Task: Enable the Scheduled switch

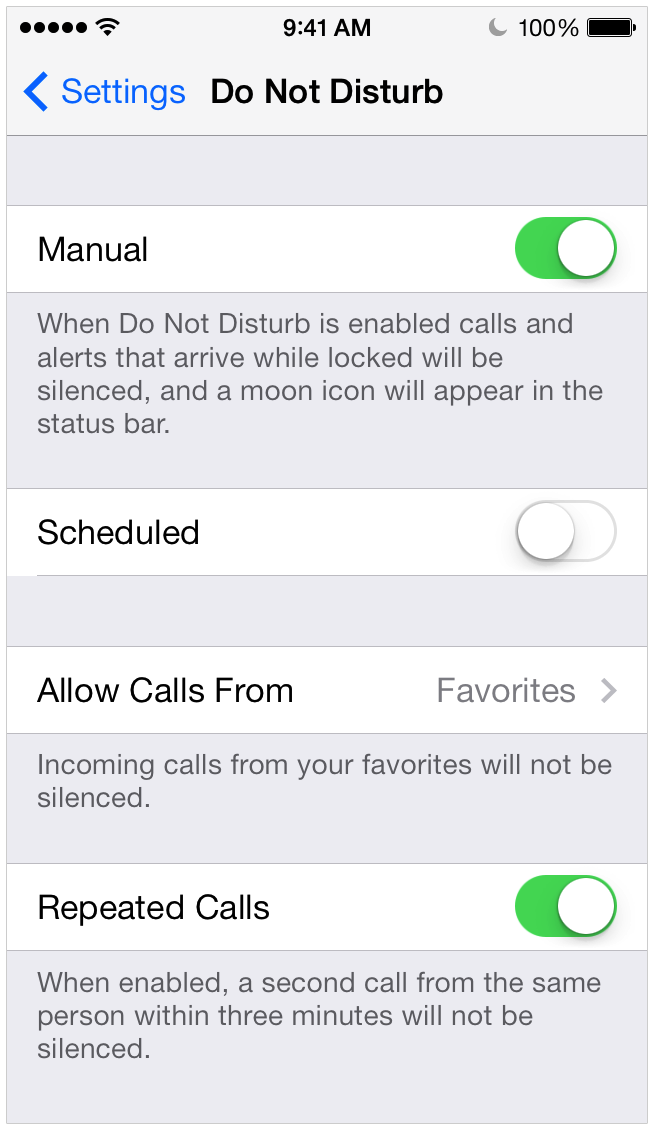Action: click(x=565, y=532)
